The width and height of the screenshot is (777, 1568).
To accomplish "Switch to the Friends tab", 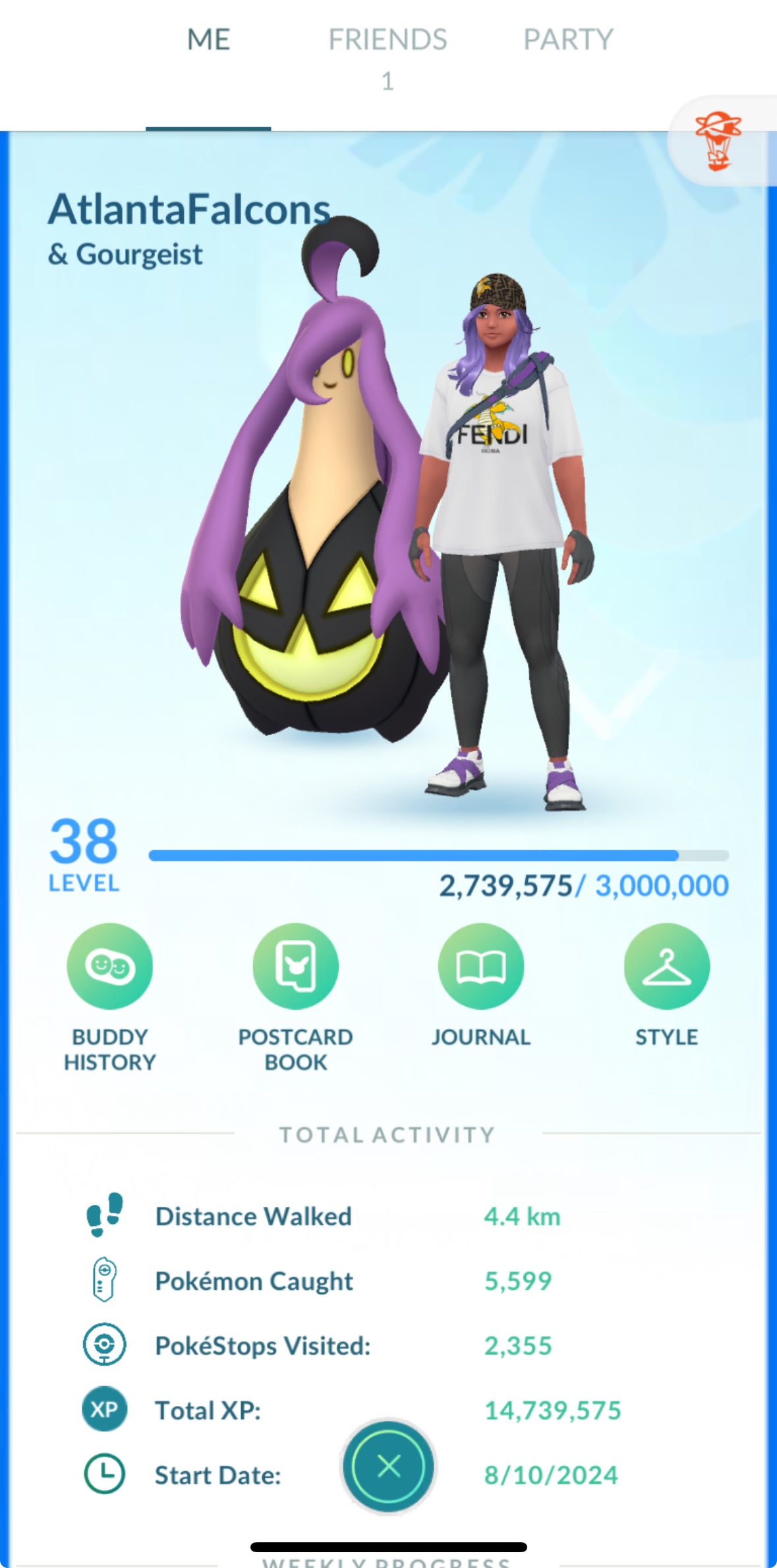I will pos(388,41).
